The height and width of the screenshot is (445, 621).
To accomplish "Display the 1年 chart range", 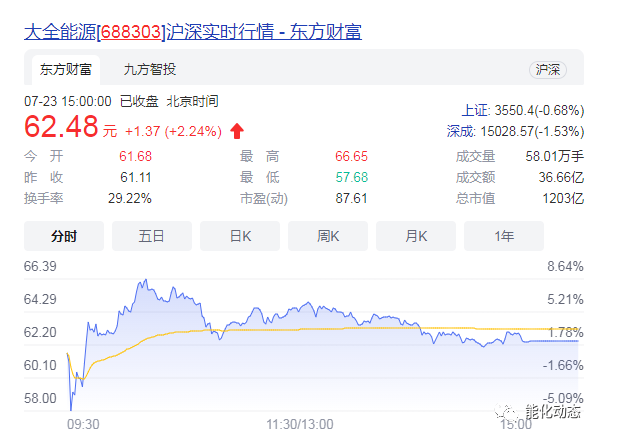I will [x=504, y=236].
